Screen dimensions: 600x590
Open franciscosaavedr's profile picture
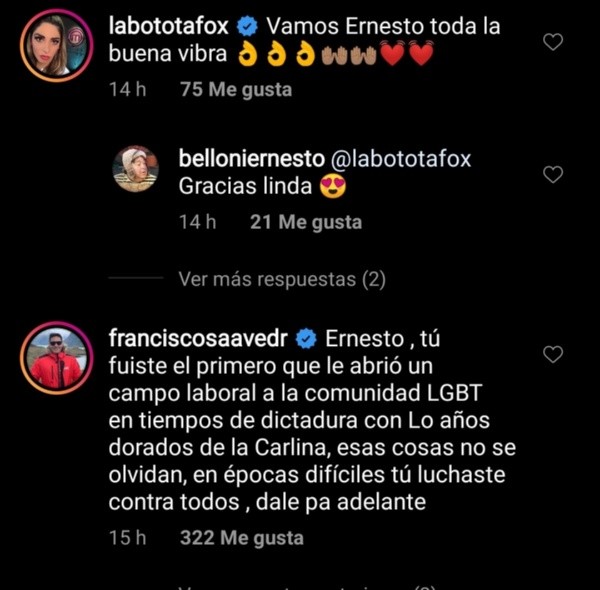tap(56, 359)
